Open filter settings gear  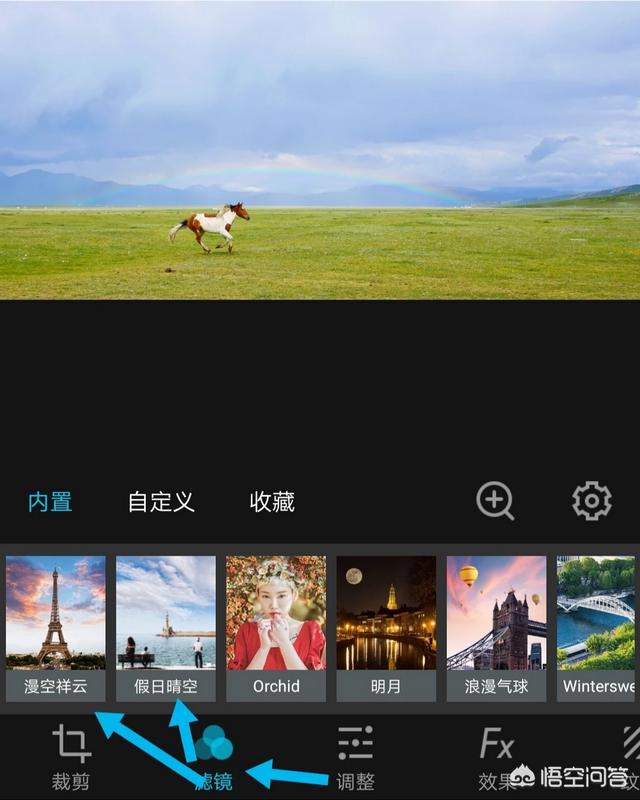click(591, 500)
